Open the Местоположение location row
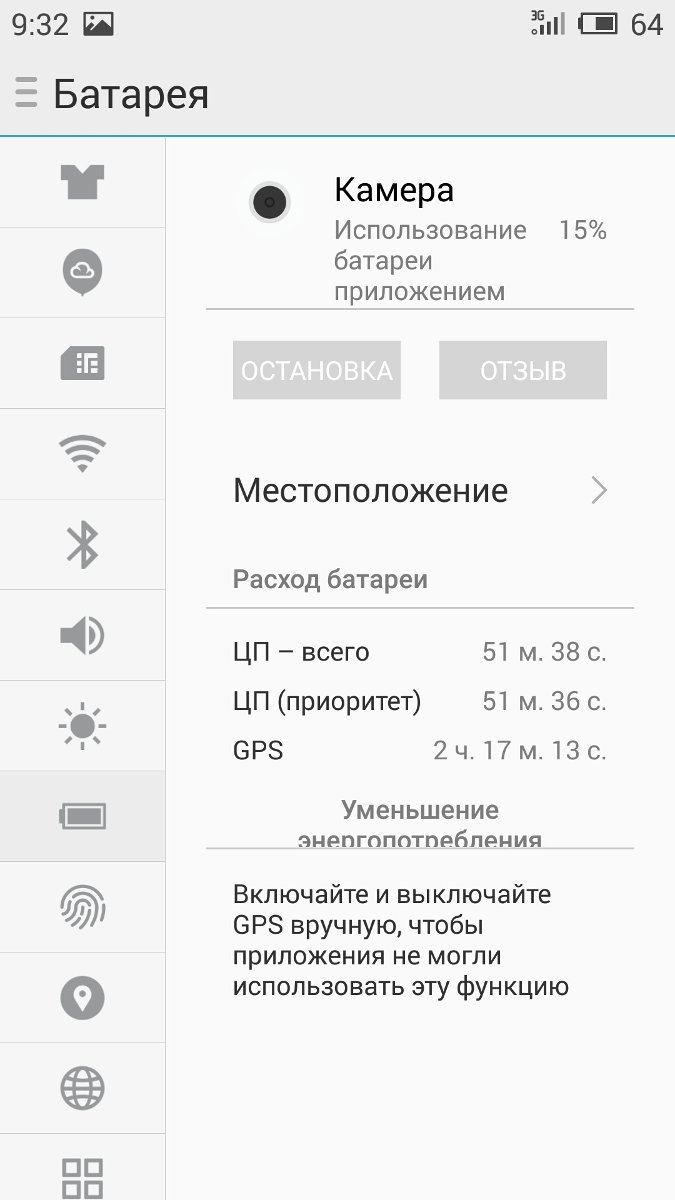 tap(420, 491)
